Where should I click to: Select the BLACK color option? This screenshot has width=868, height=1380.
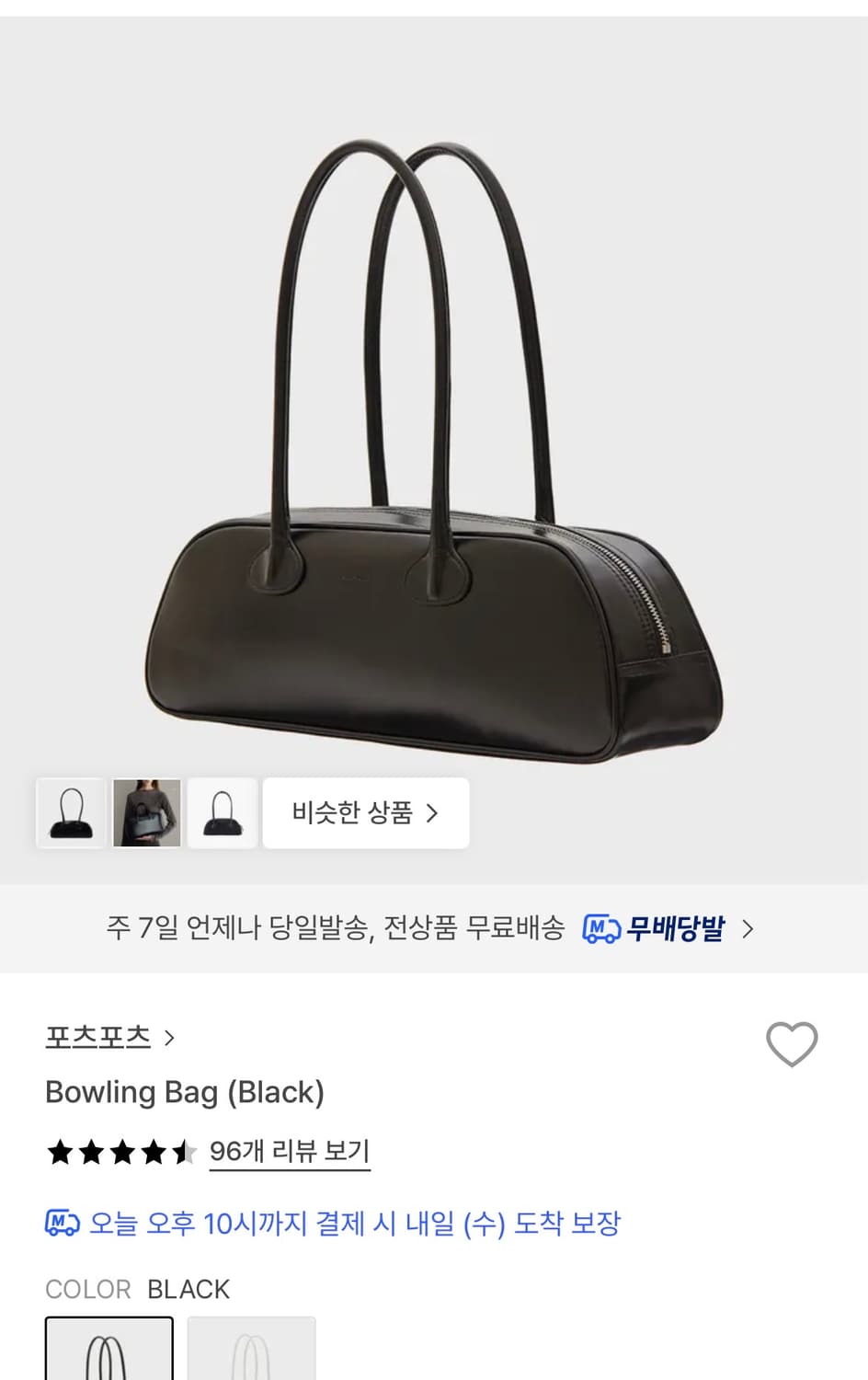[x=109, y=1347]
